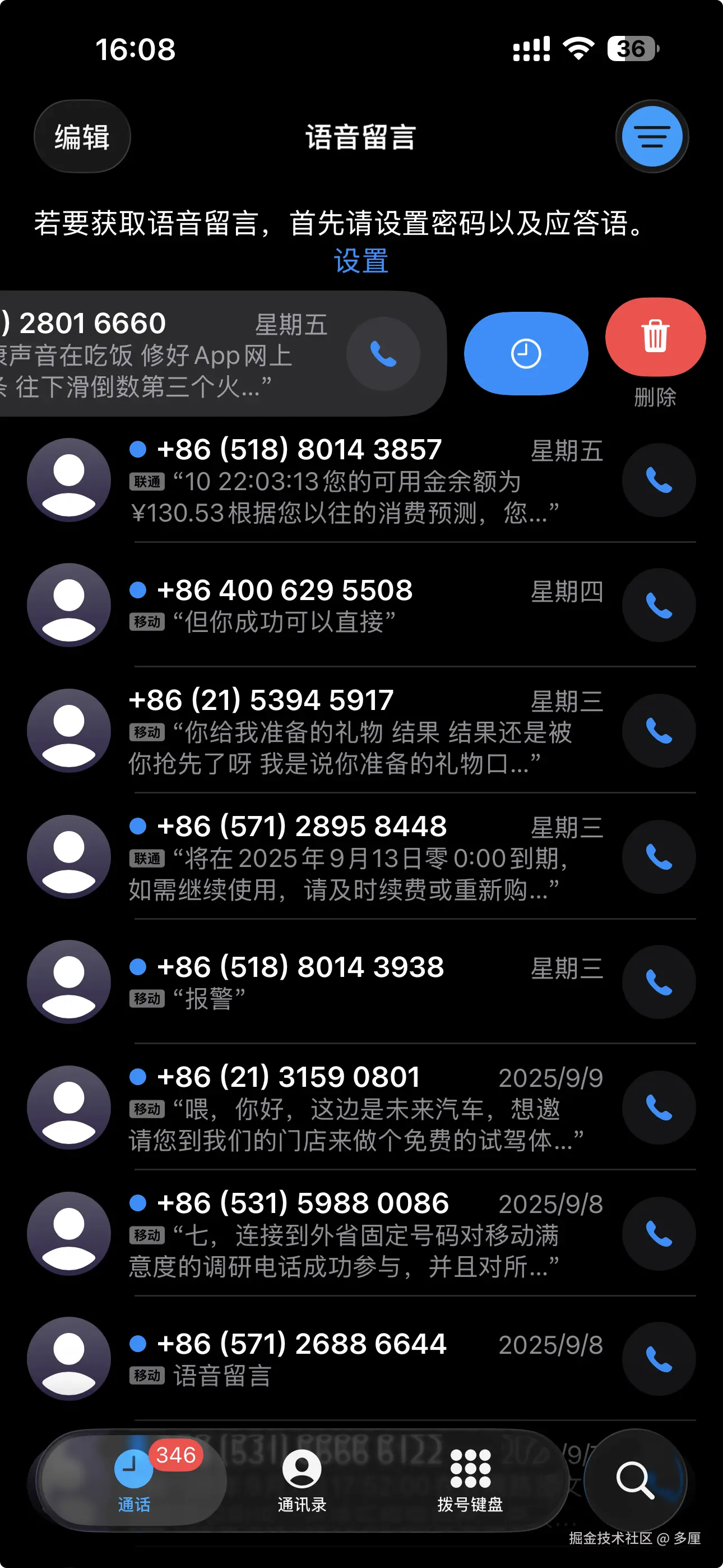
Task: Tap 编辑 to edit voicemails
Action: click(82, 136)
